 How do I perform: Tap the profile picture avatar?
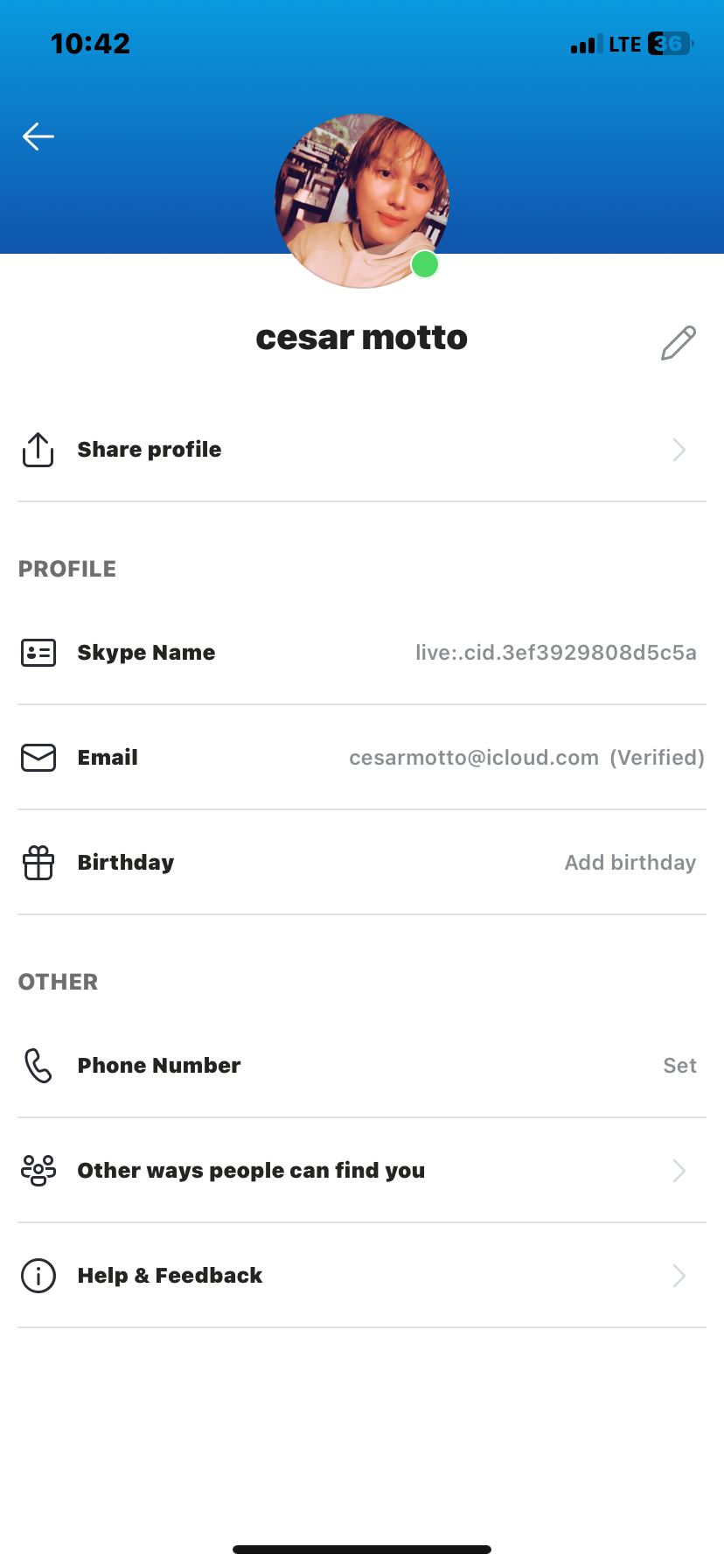362,200
